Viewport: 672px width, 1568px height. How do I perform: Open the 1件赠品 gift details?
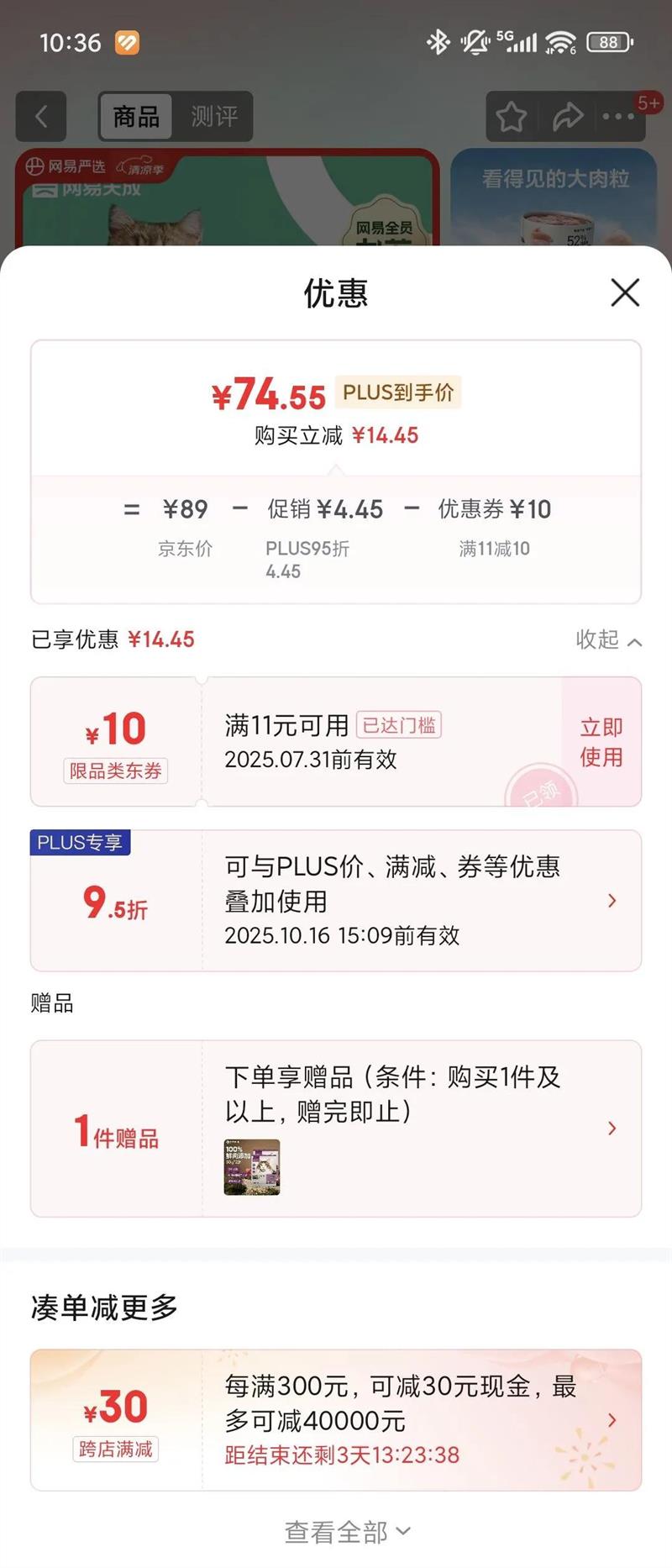[336, 1128]
